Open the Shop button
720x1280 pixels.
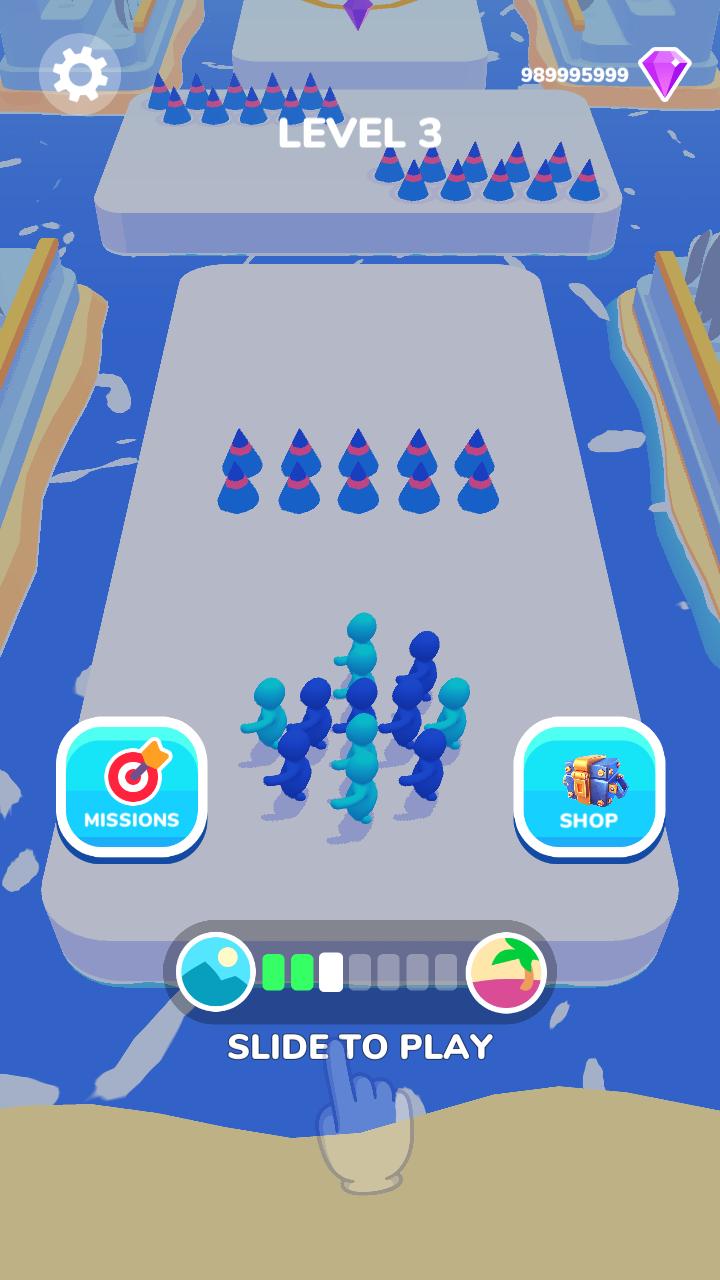[589, 786]
